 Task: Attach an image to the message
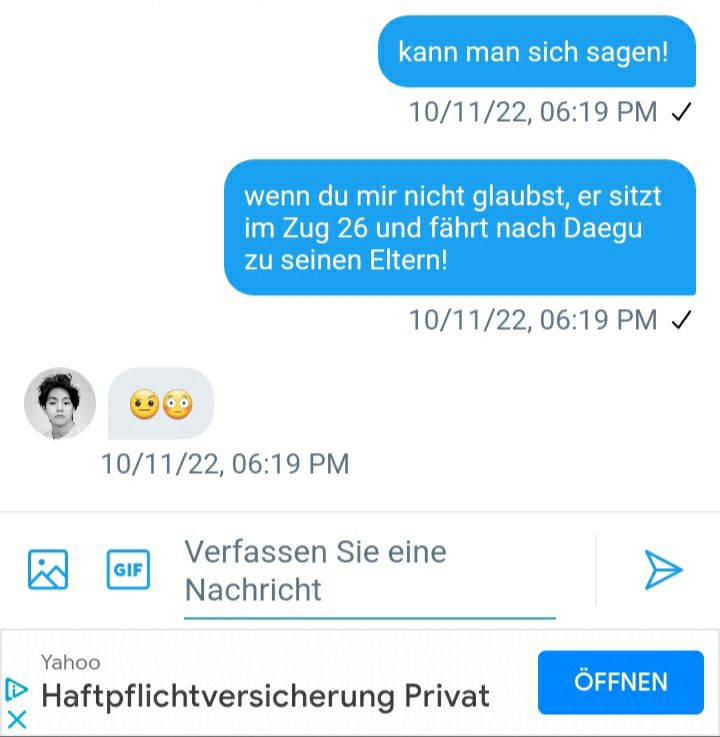coord(47,570)
